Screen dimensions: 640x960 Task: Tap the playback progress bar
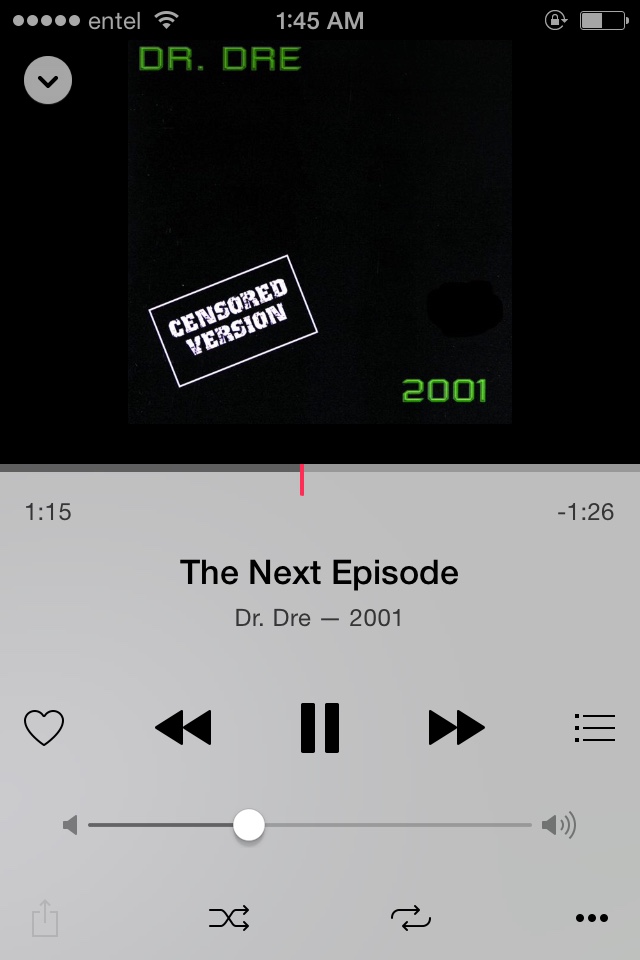pos(302,469)
